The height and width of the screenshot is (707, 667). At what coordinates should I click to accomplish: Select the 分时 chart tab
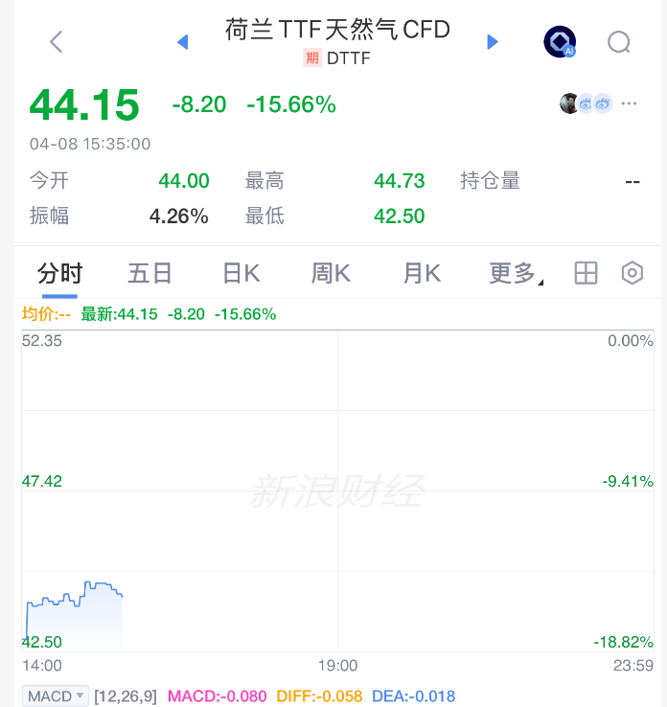60,273
